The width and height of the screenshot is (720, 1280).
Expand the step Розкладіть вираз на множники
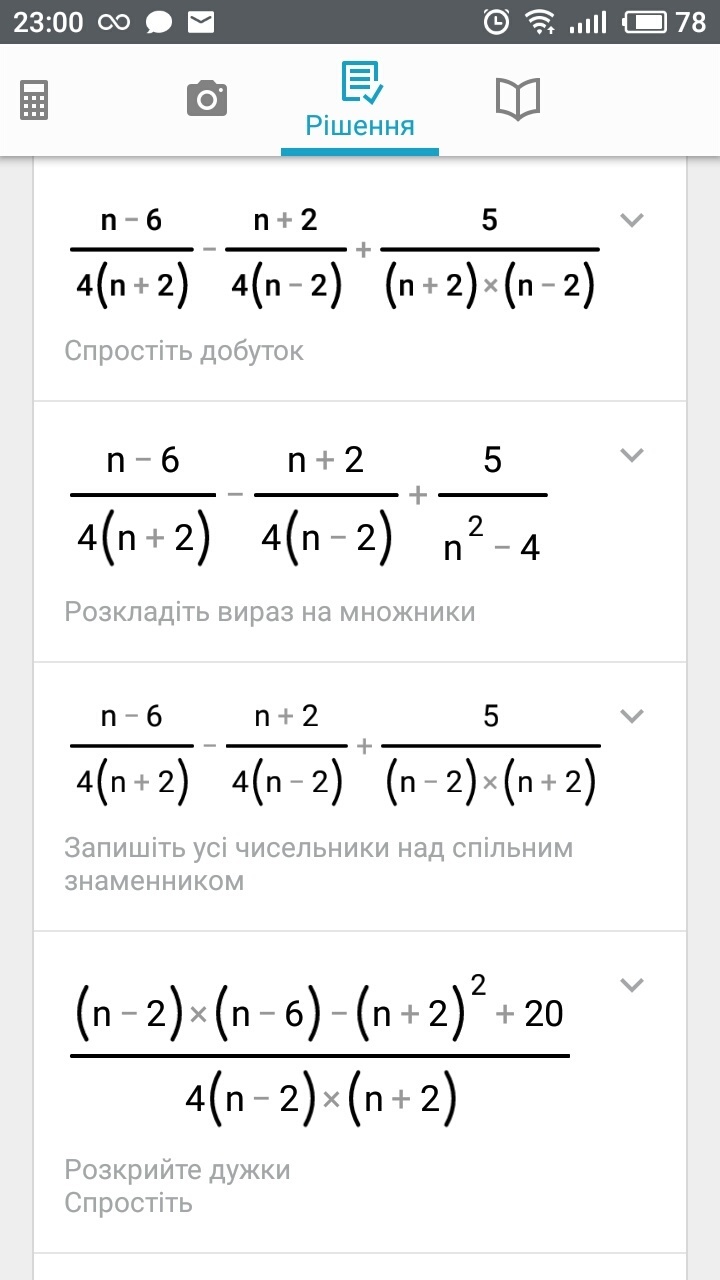tap(632, 455)
